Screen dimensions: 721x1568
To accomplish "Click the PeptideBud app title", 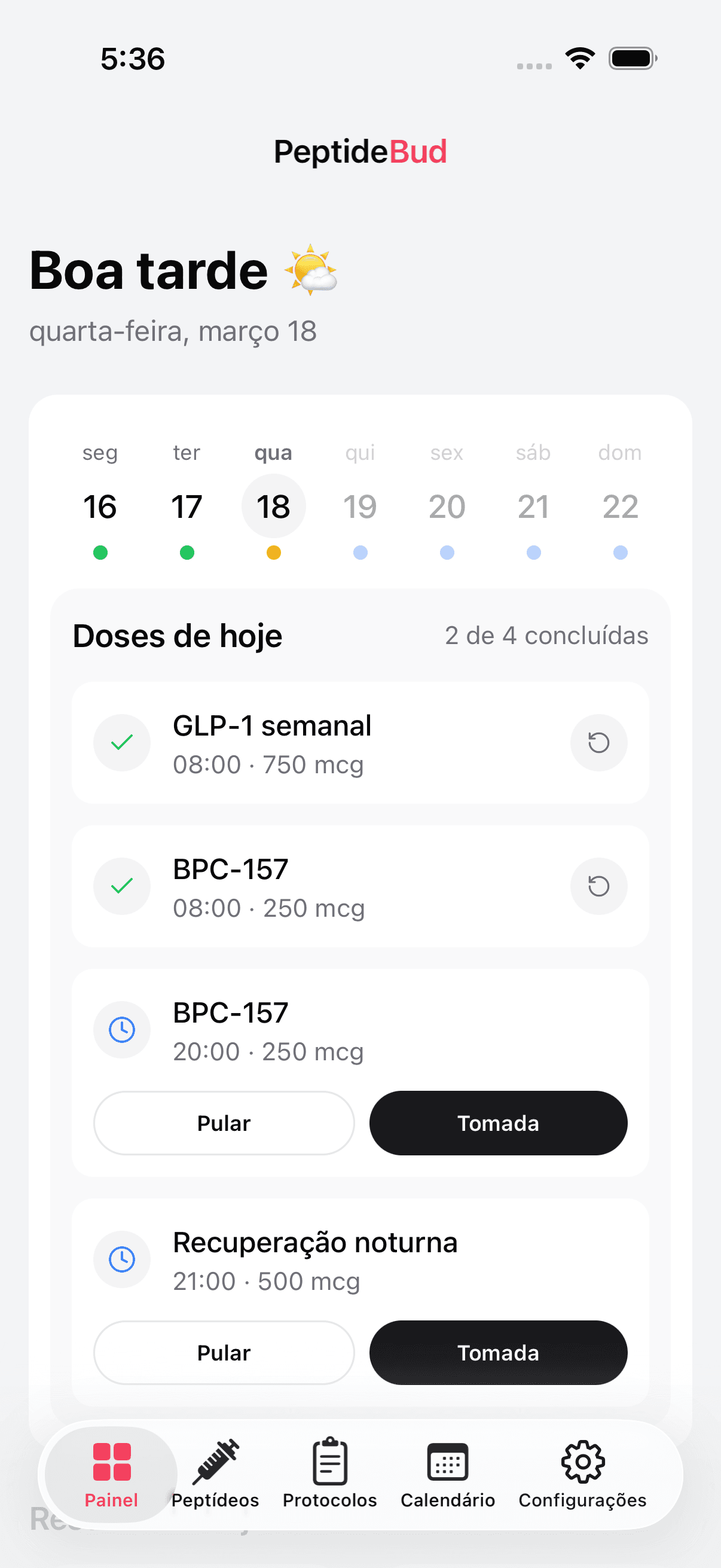I will [x=360, y=151].
